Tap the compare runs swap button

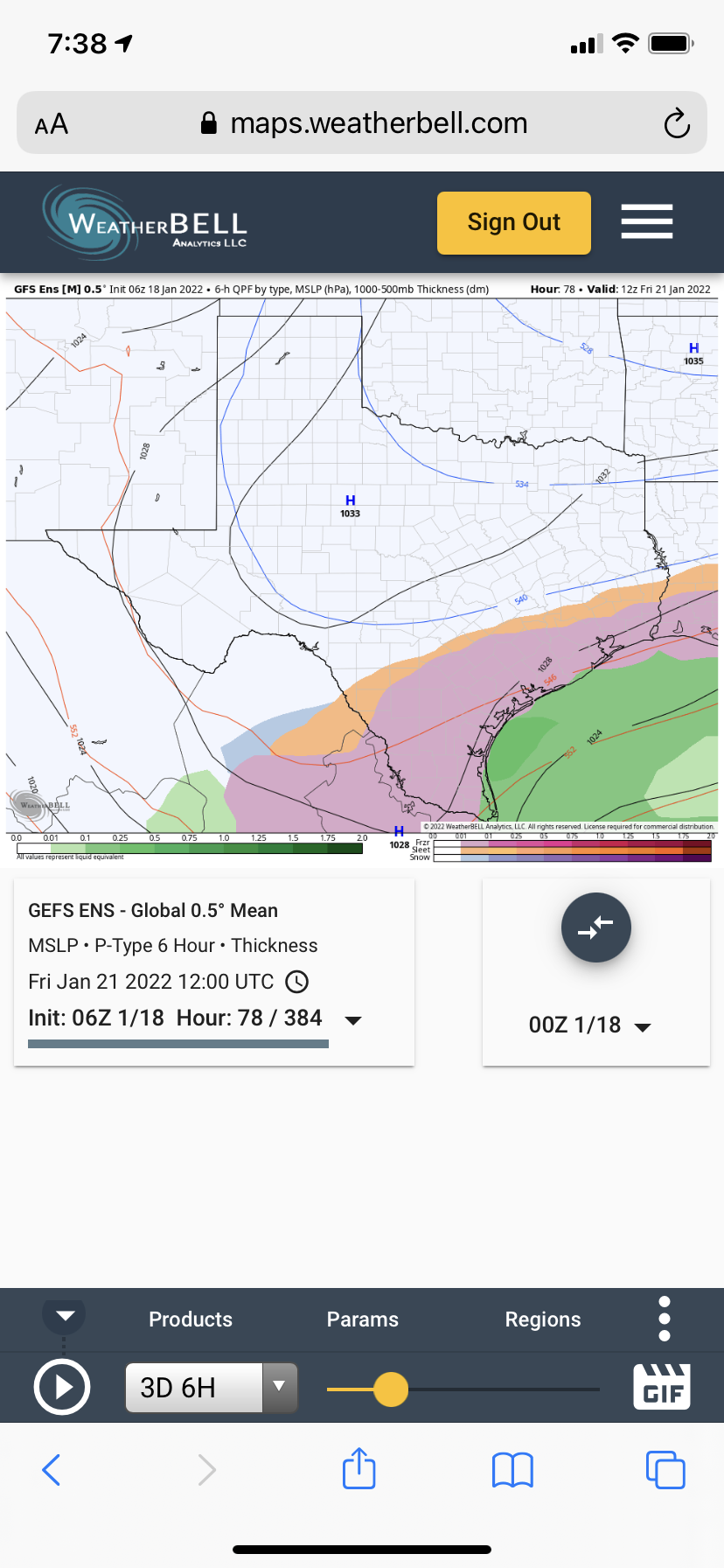pos(595,927)
